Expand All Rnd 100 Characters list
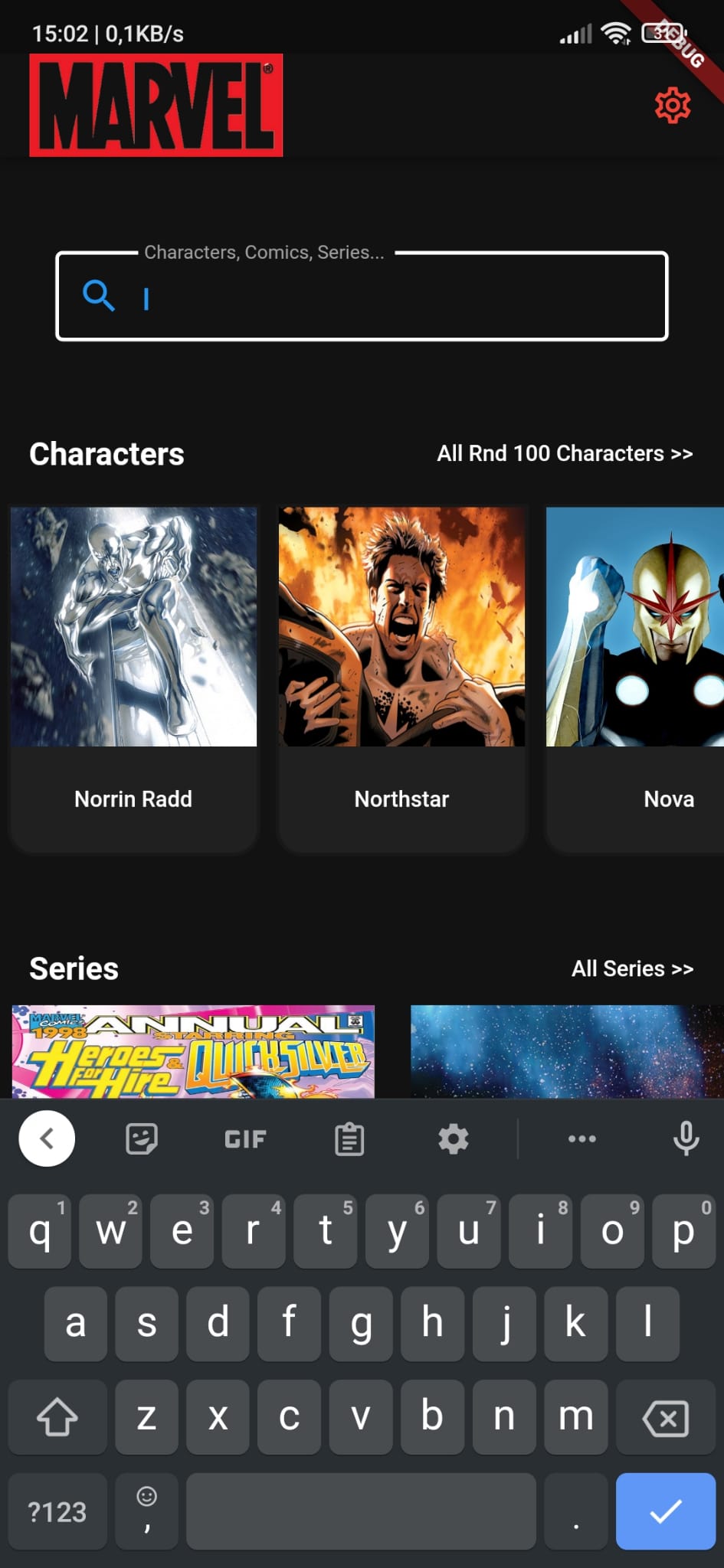This screenshot has width=724, height=1568. tap(565, 453)
